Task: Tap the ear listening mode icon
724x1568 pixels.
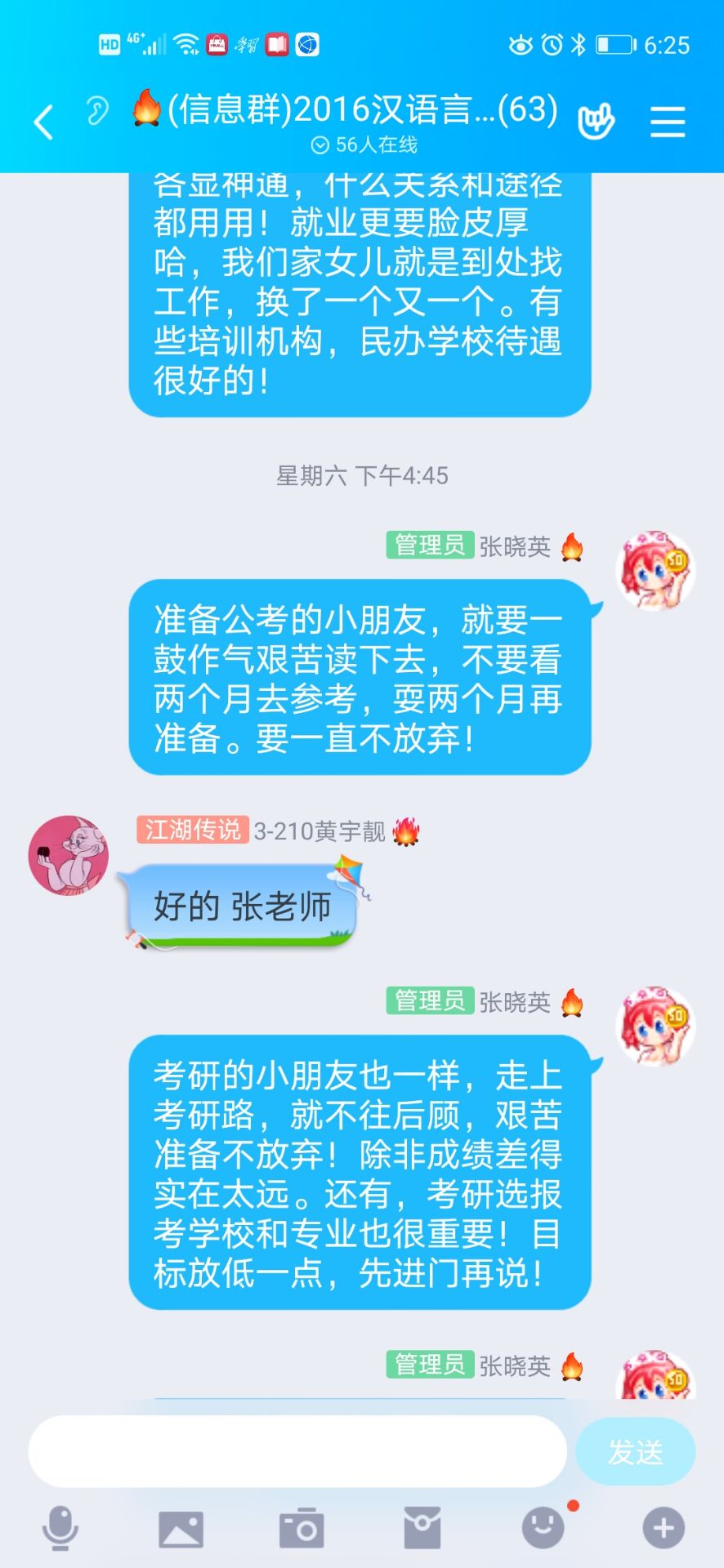Action: [x=97, y=111]
